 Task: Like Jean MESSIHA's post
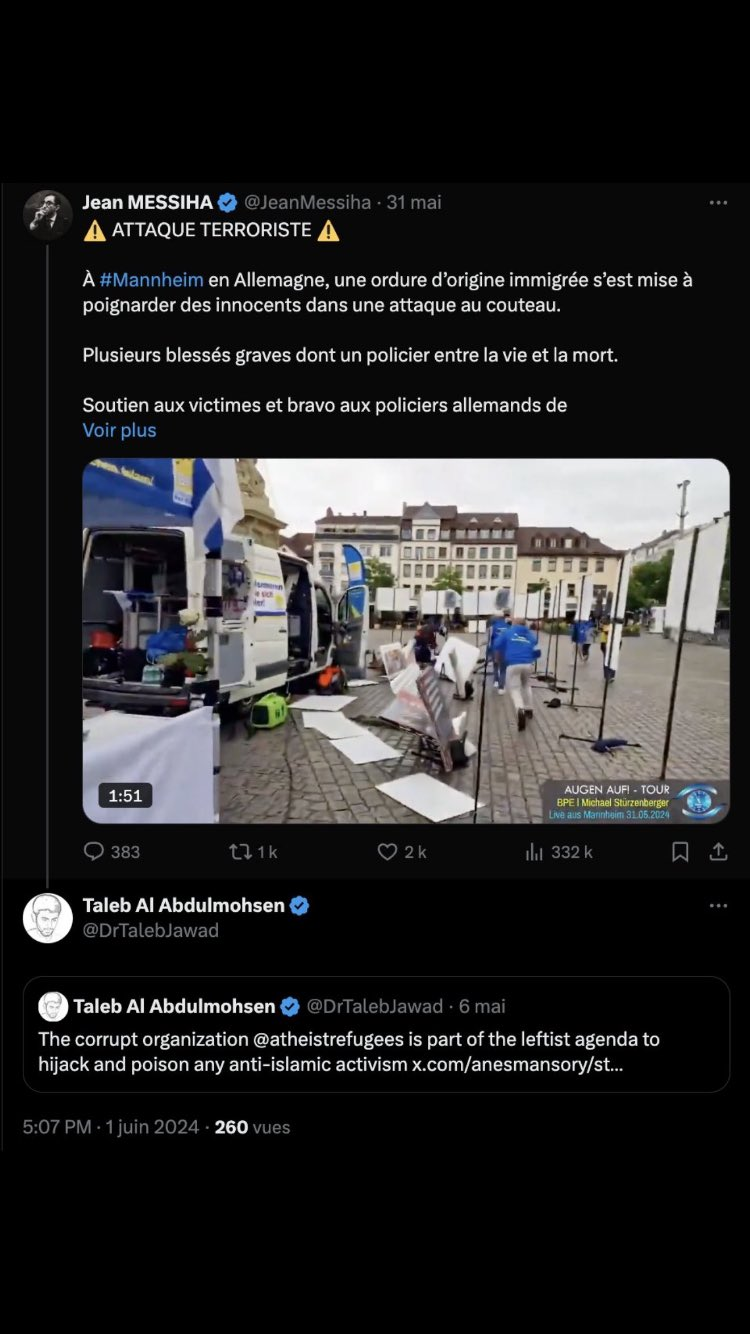pyautogui.click(x=401, y=852)
